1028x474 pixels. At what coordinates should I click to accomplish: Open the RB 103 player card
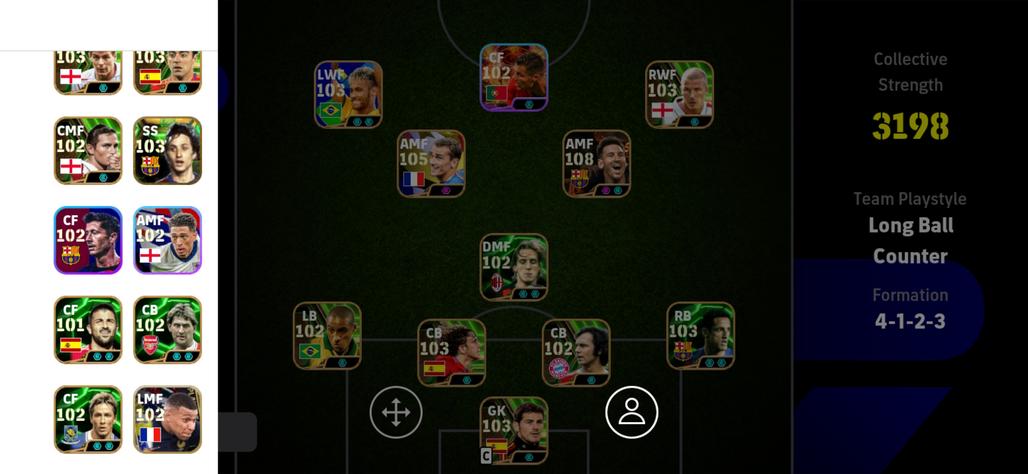(700, 336)
